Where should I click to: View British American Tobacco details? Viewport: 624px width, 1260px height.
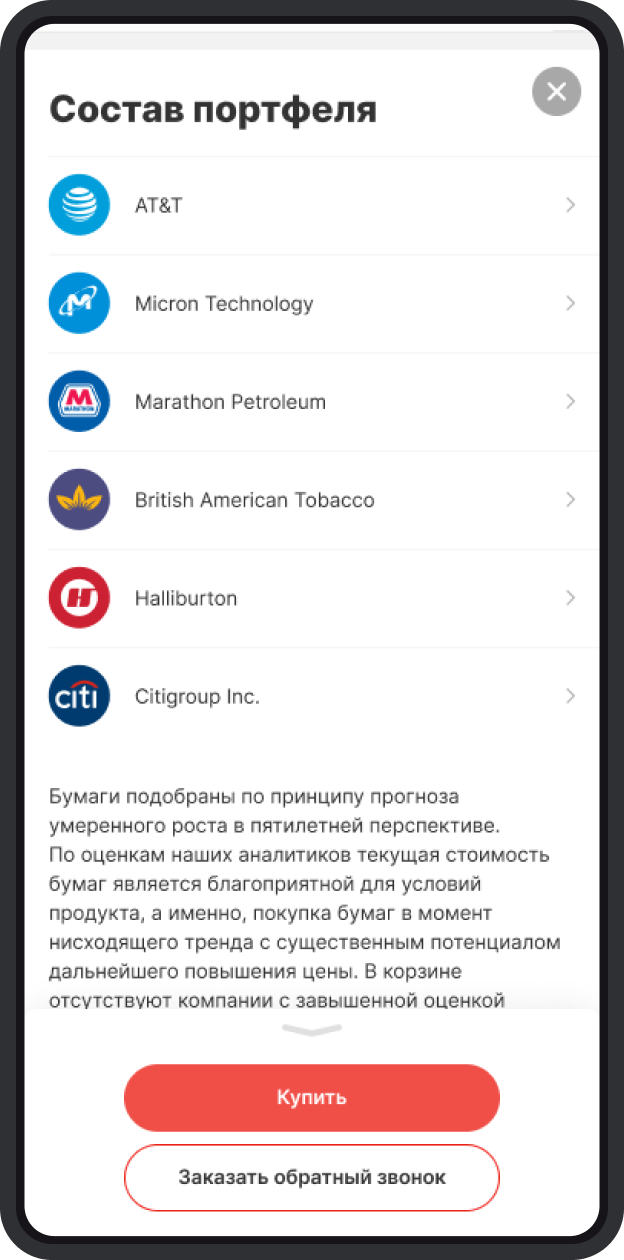[x=312, y=499]
